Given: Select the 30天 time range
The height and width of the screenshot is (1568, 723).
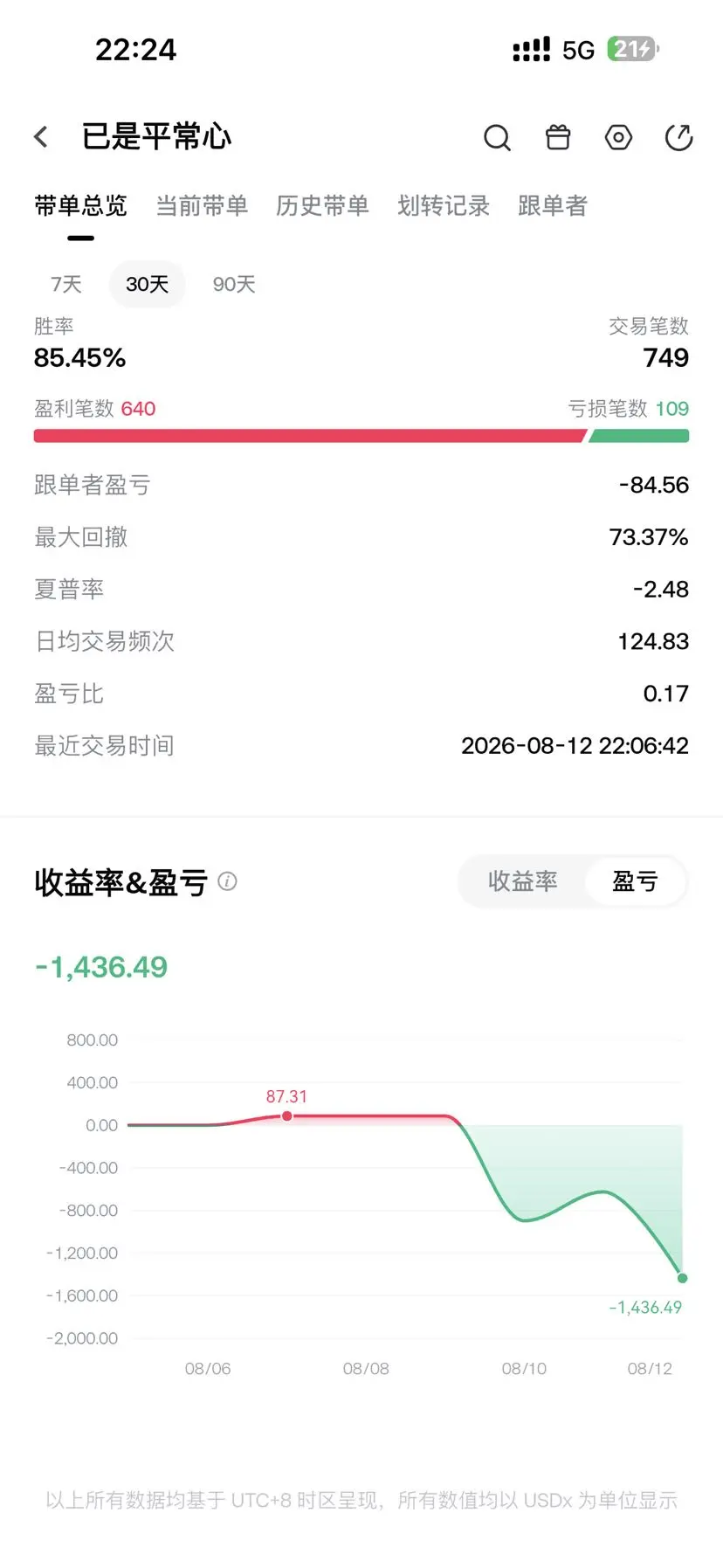Looking at the screenshot, I should (147, 284).
